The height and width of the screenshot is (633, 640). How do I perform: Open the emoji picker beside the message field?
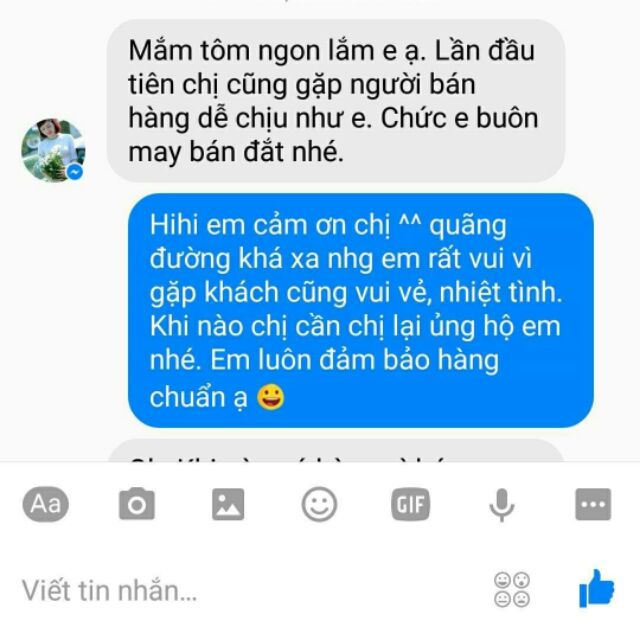(512, 590)
